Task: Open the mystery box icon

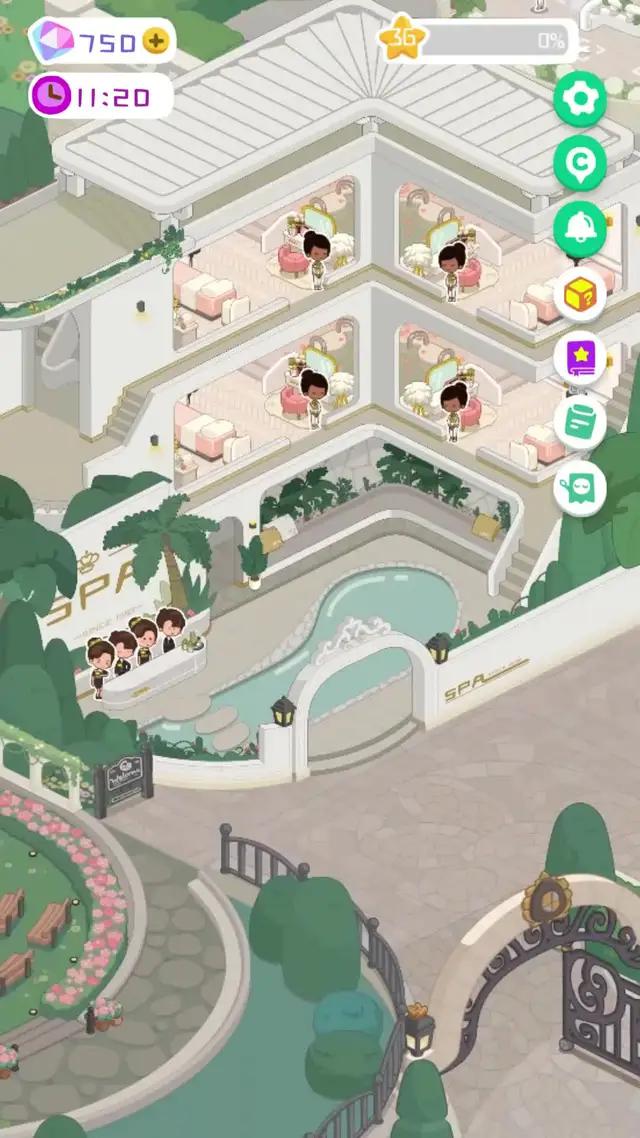Action: 580,294
